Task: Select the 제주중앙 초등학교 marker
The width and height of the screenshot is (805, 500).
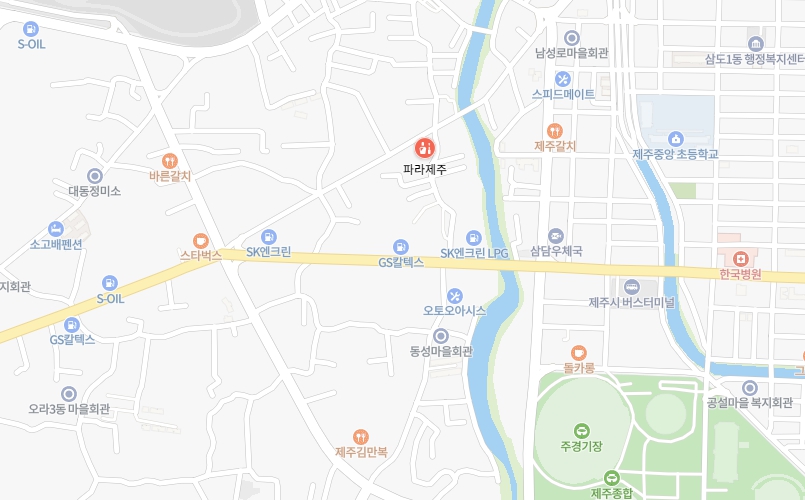Action: (x=676, y=138)
